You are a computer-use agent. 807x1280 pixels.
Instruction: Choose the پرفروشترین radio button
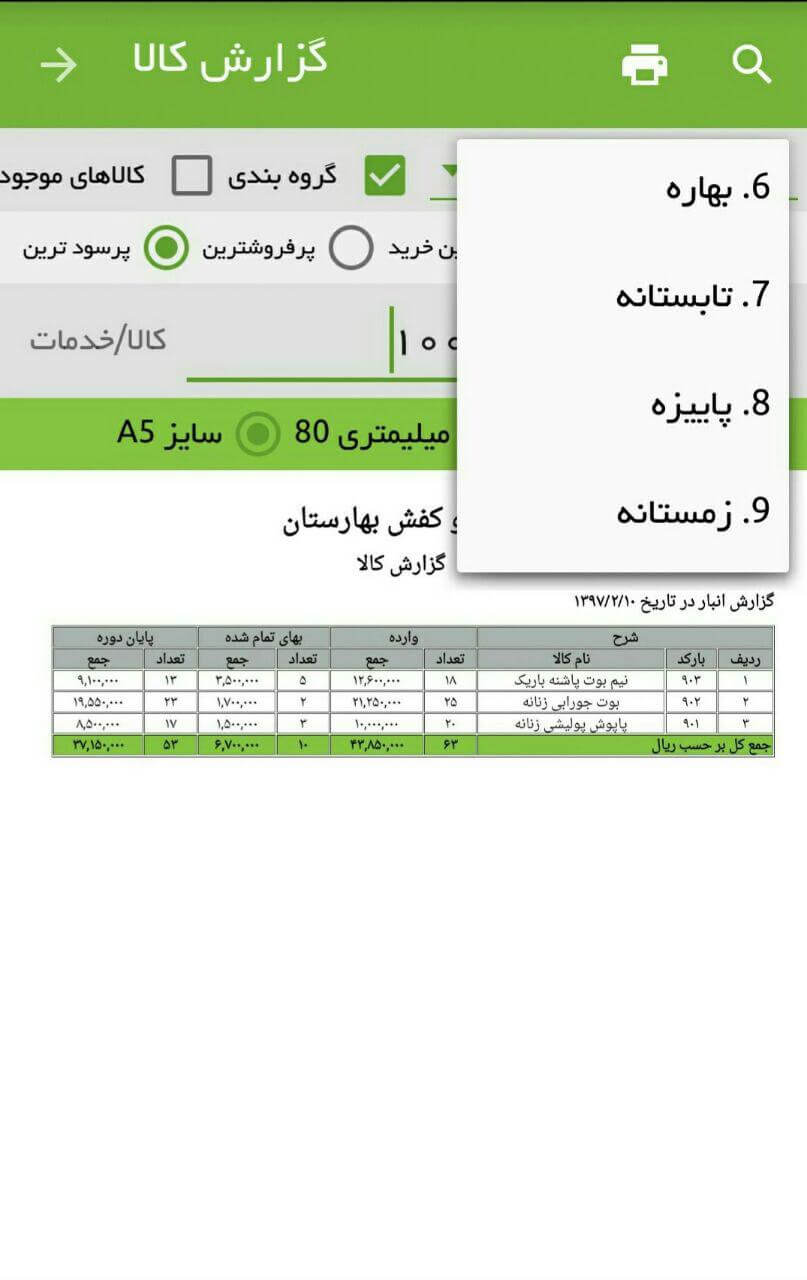351,248
